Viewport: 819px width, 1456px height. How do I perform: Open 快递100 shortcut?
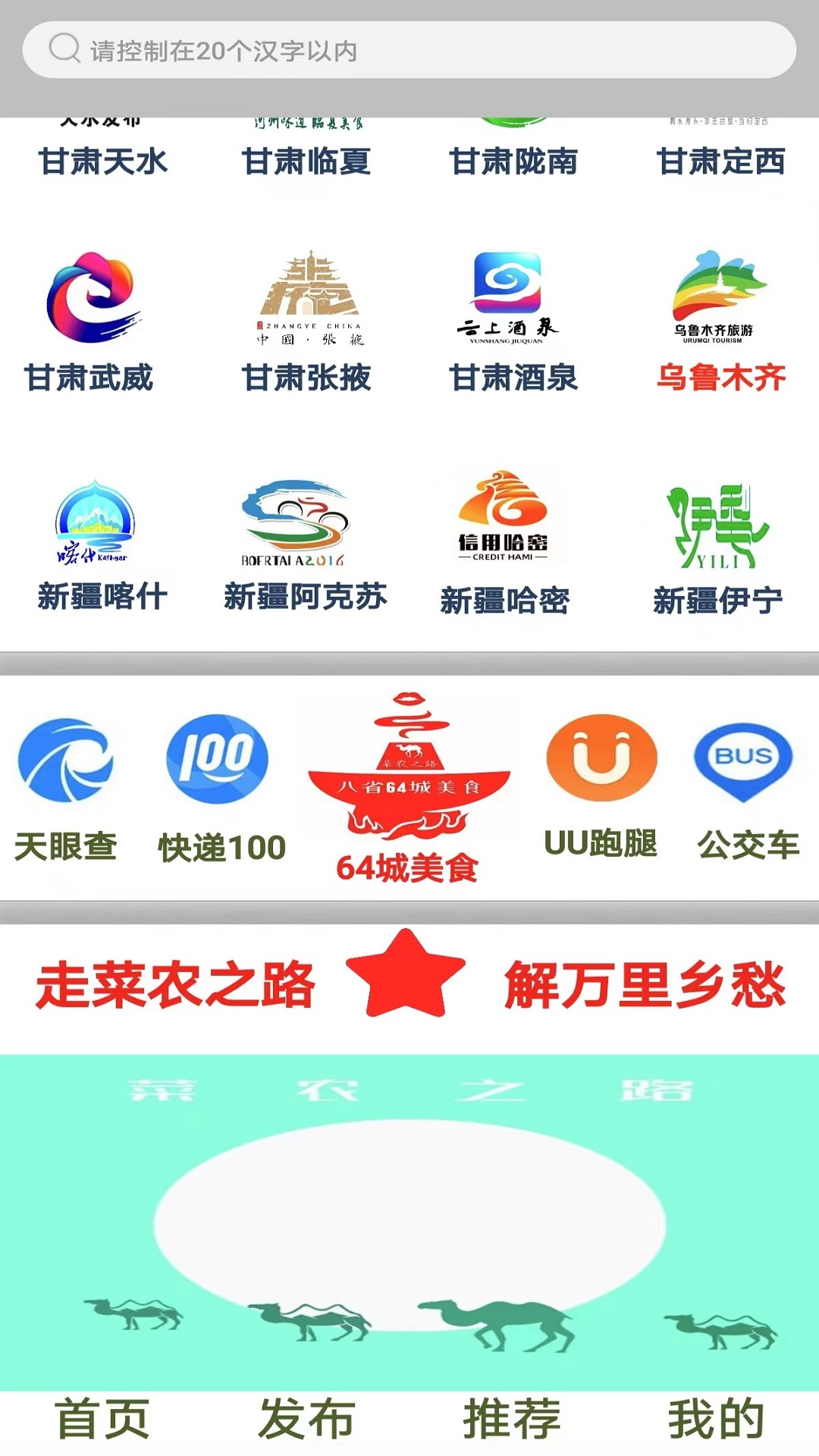click(x=221, y=789)
